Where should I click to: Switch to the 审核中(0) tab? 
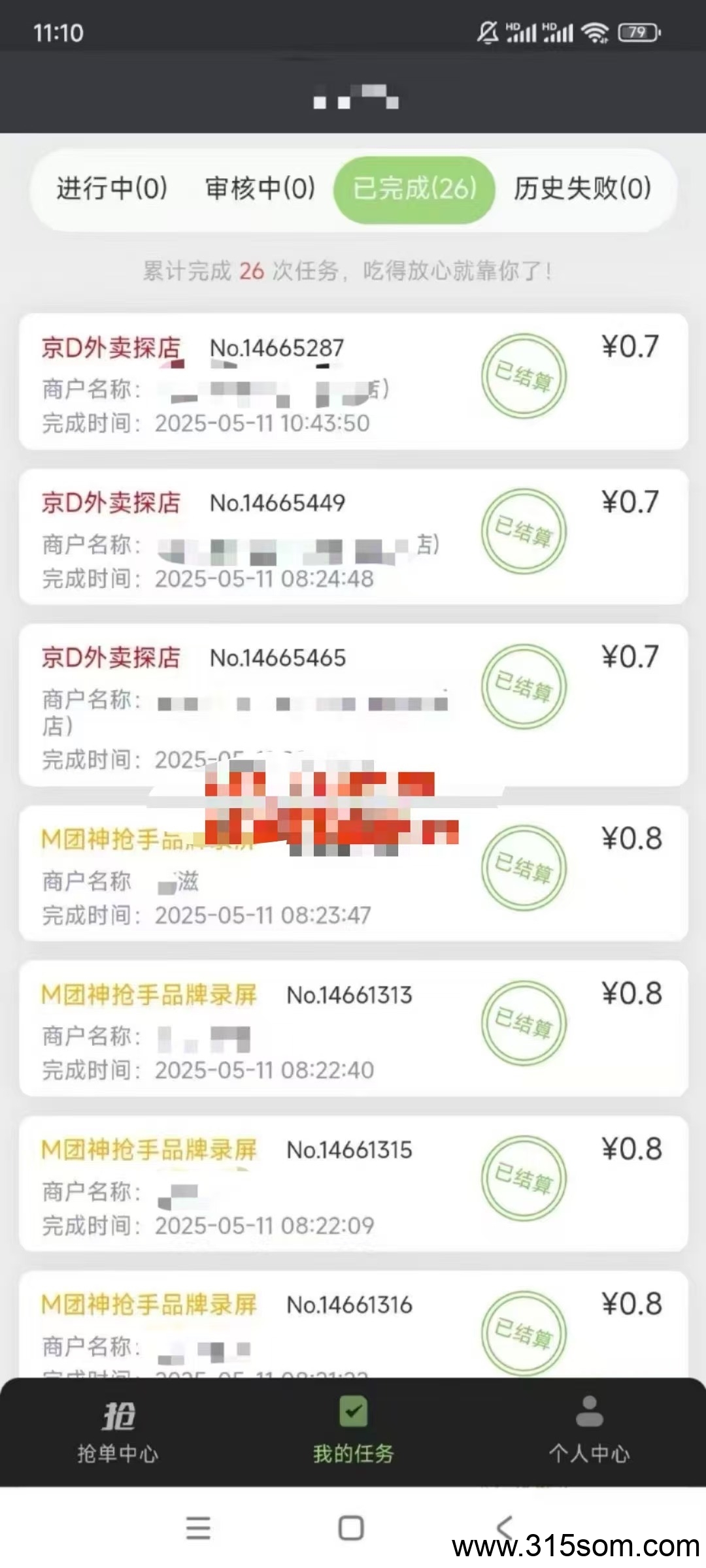tap(260, 189)
